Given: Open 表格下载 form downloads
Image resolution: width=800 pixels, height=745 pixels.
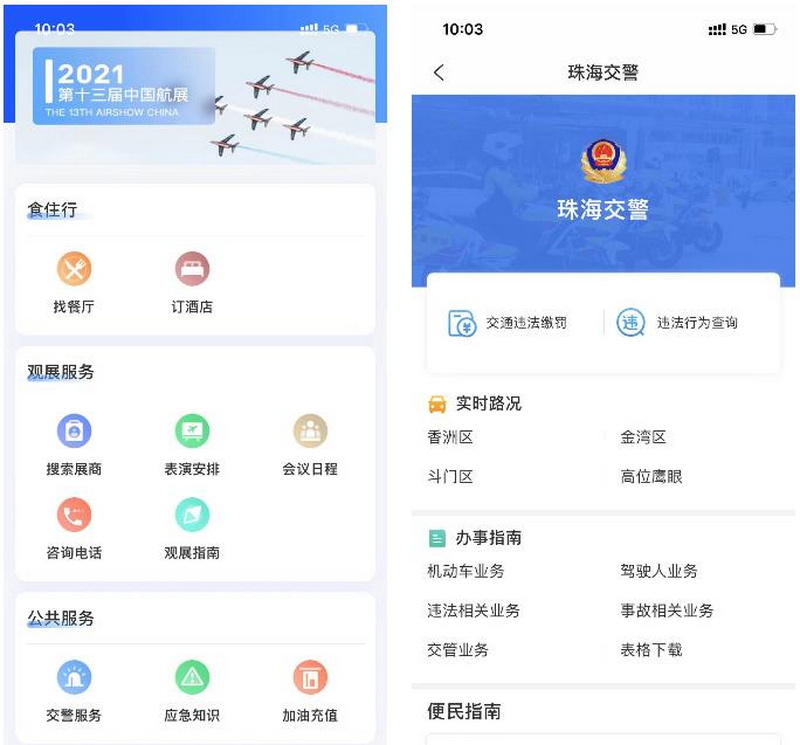Looking at the screenshot, I should [x=651, y=649].
